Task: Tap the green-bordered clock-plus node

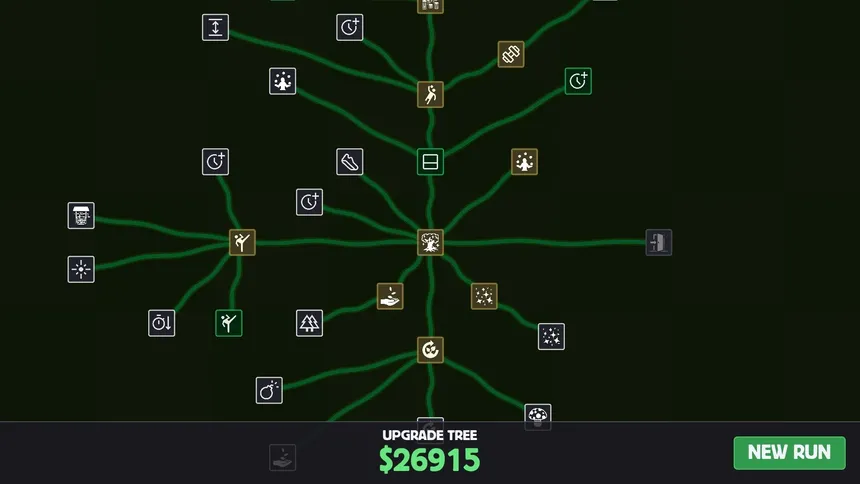Action: pyautogui.click(x=578, y=81)
